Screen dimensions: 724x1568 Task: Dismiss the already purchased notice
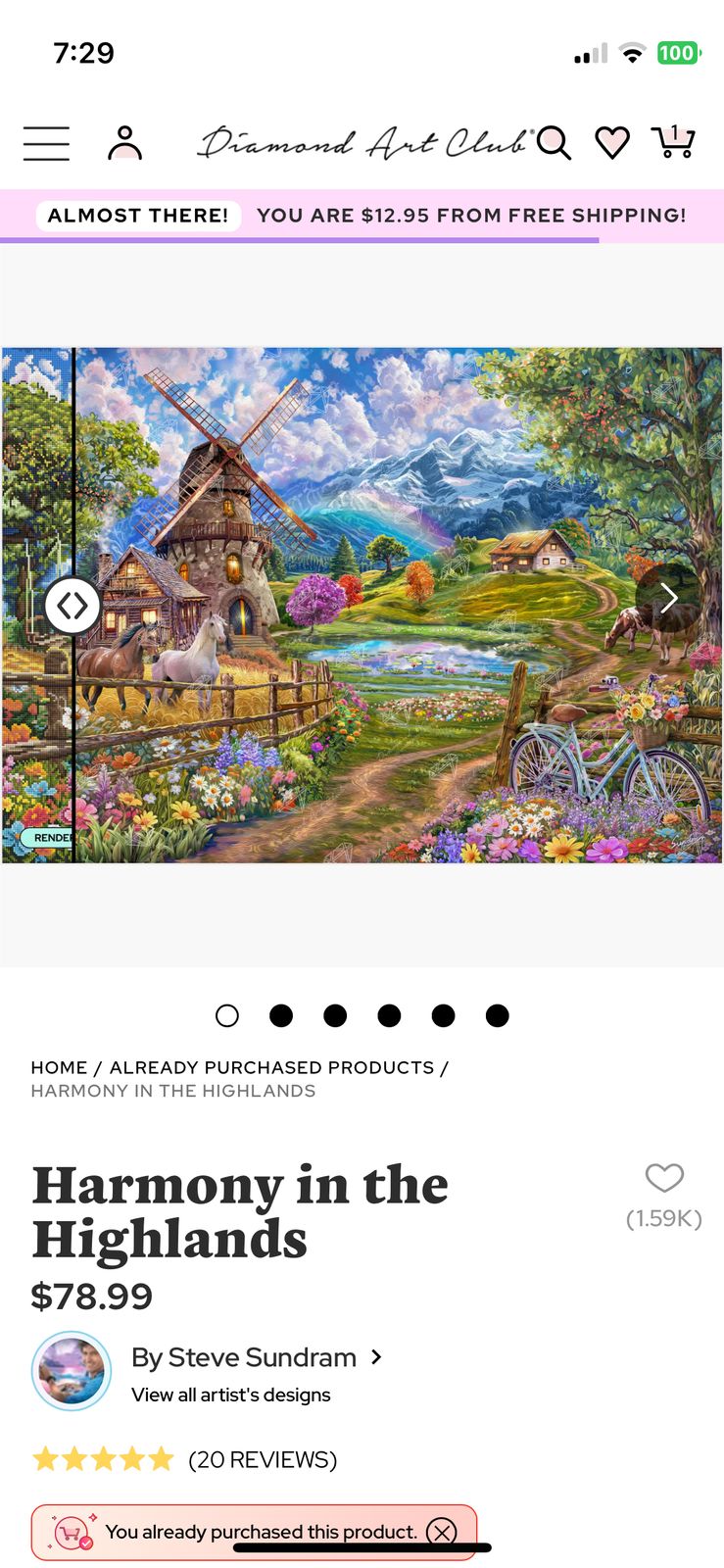tap(442, 1532)
